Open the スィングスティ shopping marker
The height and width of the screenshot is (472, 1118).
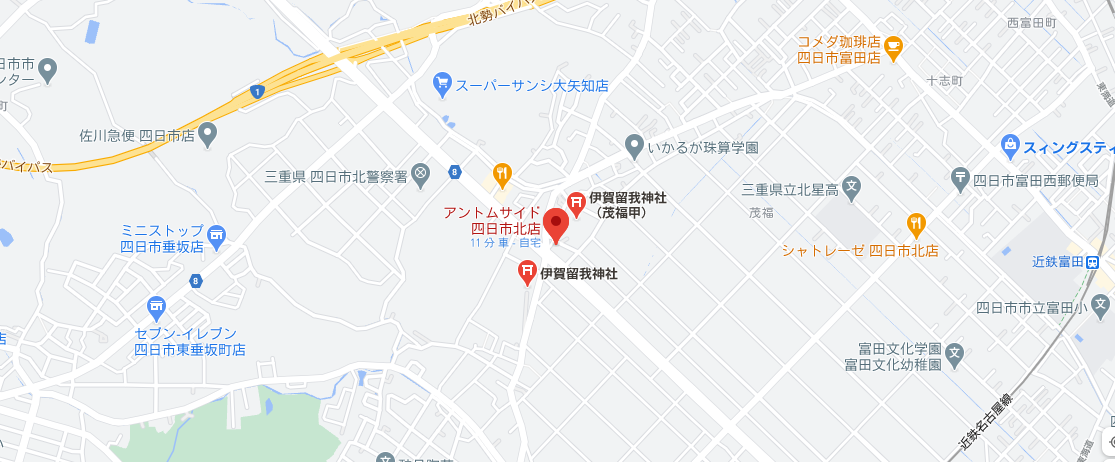tap(1010, 146)
